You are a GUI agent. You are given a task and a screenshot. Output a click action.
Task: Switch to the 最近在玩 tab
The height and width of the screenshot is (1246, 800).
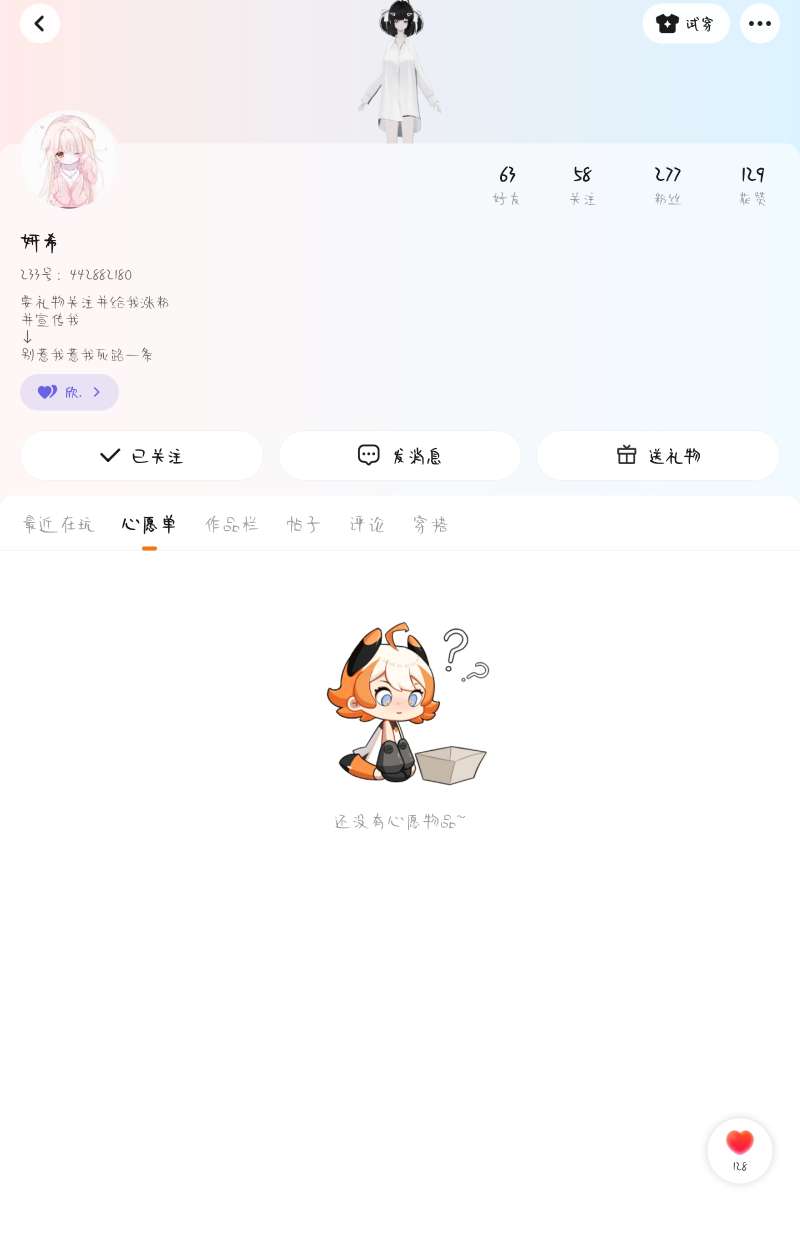click(58, 524)
